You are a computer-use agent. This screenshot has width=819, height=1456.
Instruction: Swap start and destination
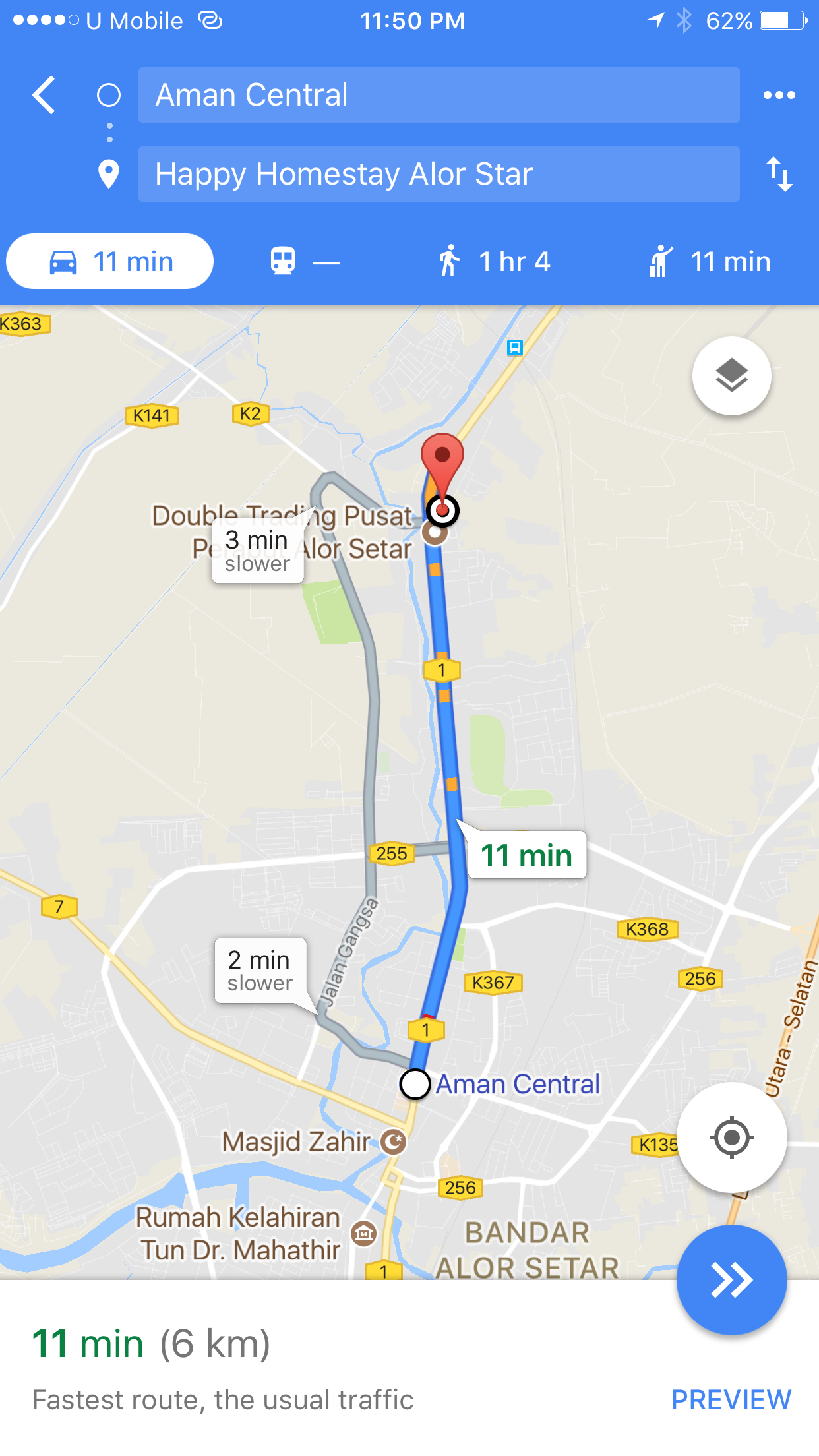coord(779,175)
